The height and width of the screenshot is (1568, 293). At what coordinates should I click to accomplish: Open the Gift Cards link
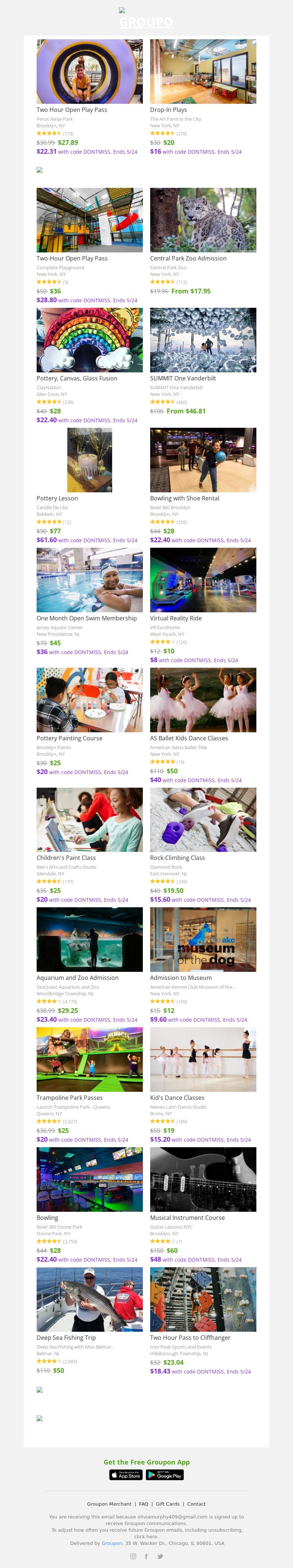pyautogui.click(x=168, y=1503)
